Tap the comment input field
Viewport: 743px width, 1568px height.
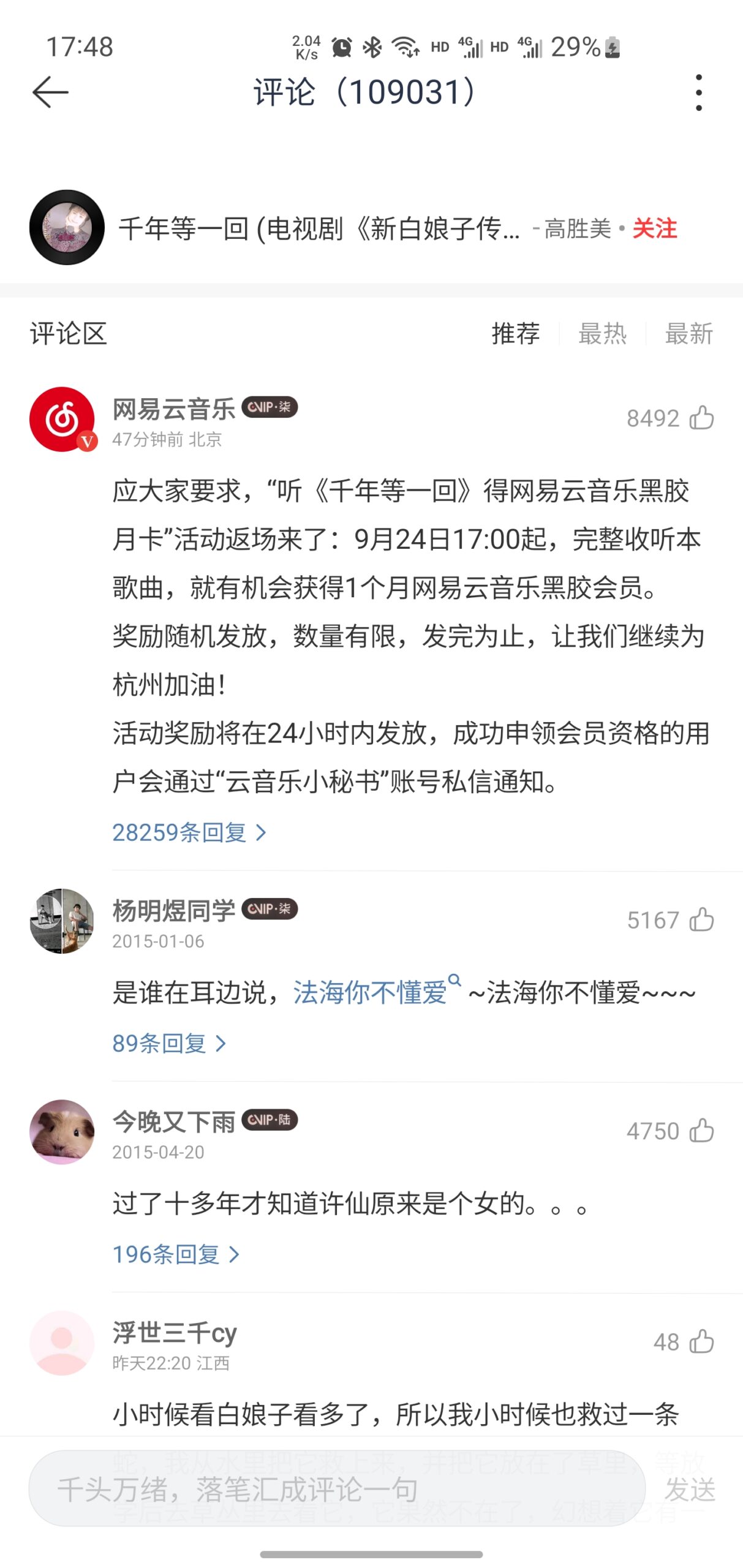pos(337,1488)
